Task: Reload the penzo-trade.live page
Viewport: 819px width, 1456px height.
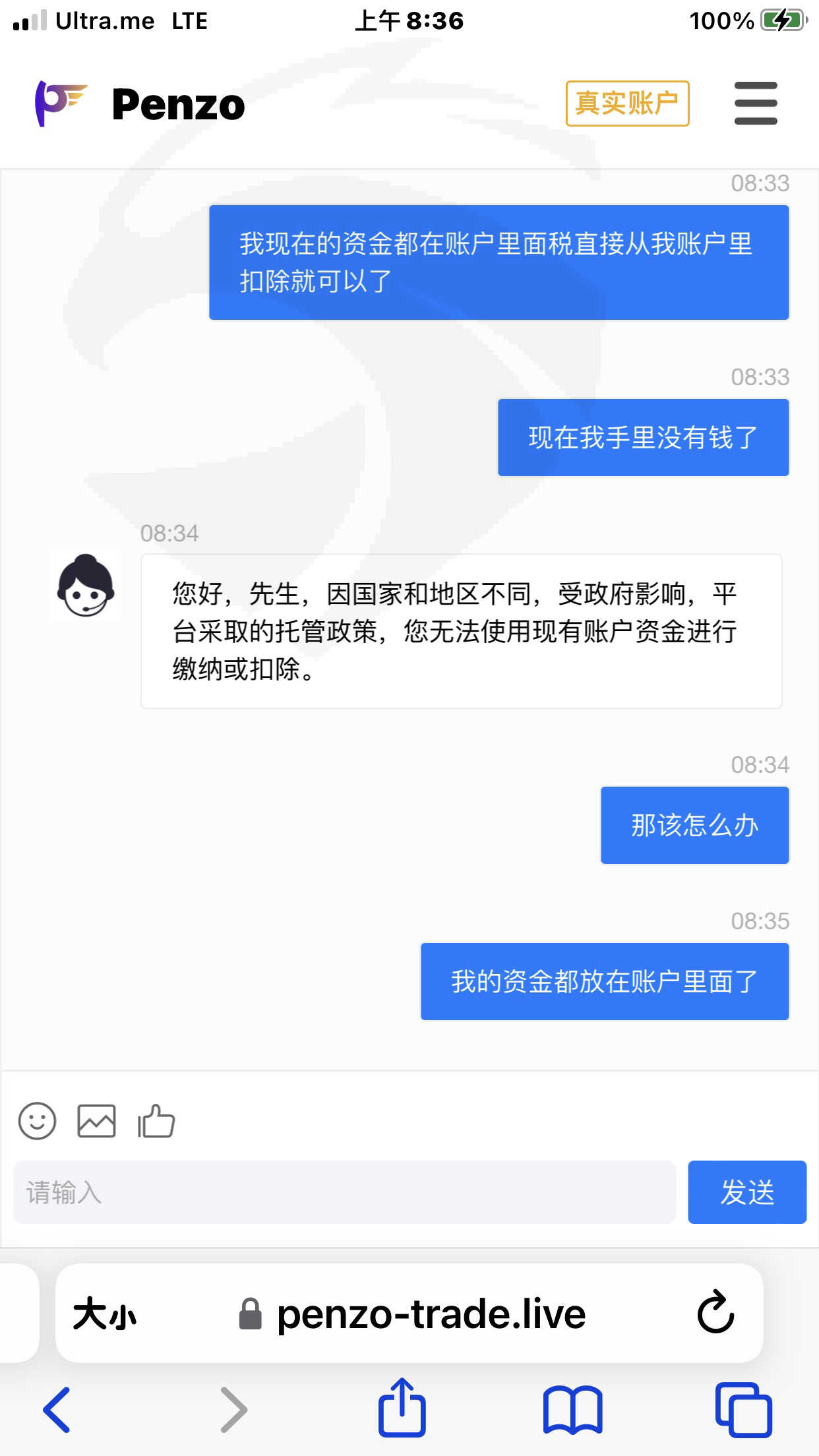Action: 715,1313
